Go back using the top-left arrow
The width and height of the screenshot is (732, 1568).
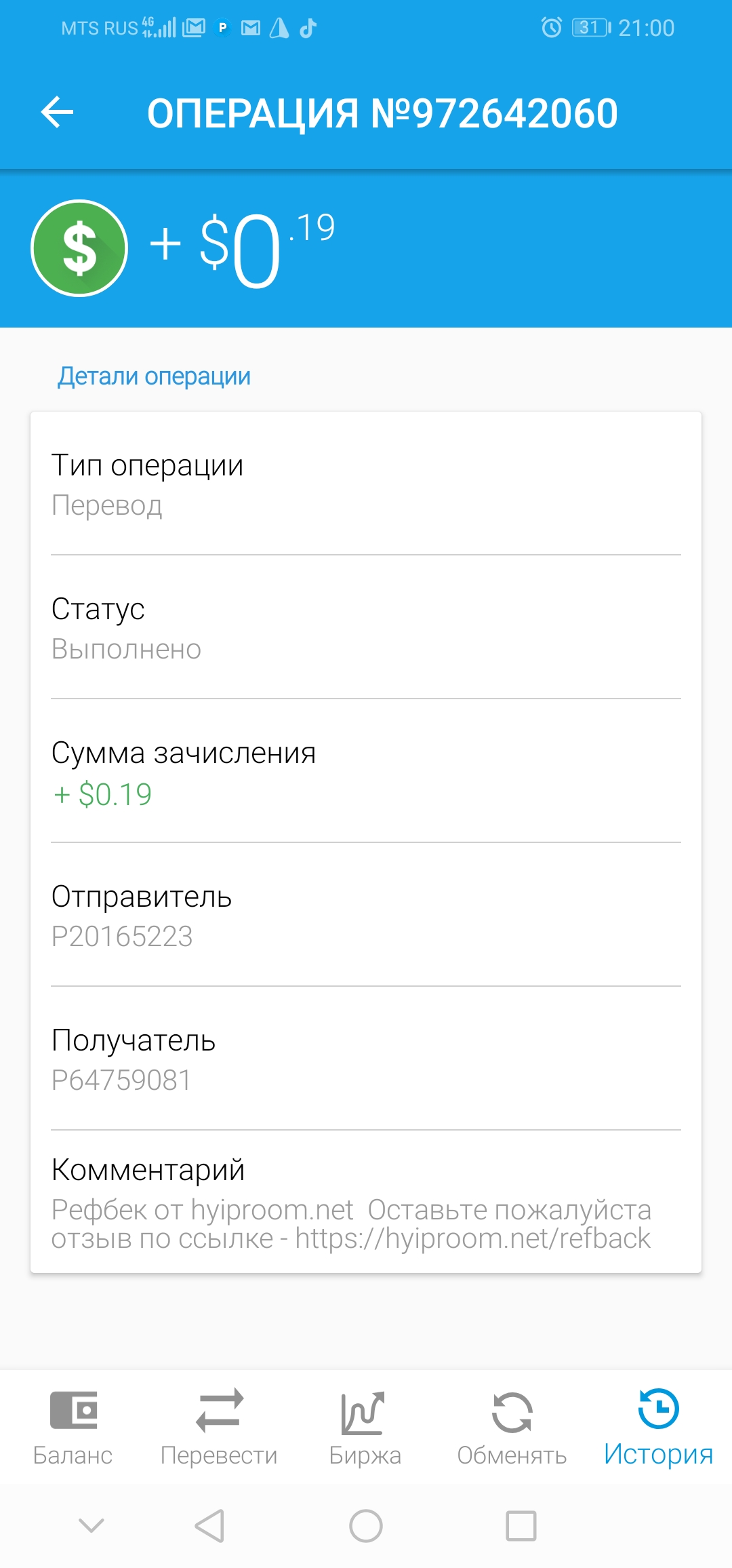[58, 112]
